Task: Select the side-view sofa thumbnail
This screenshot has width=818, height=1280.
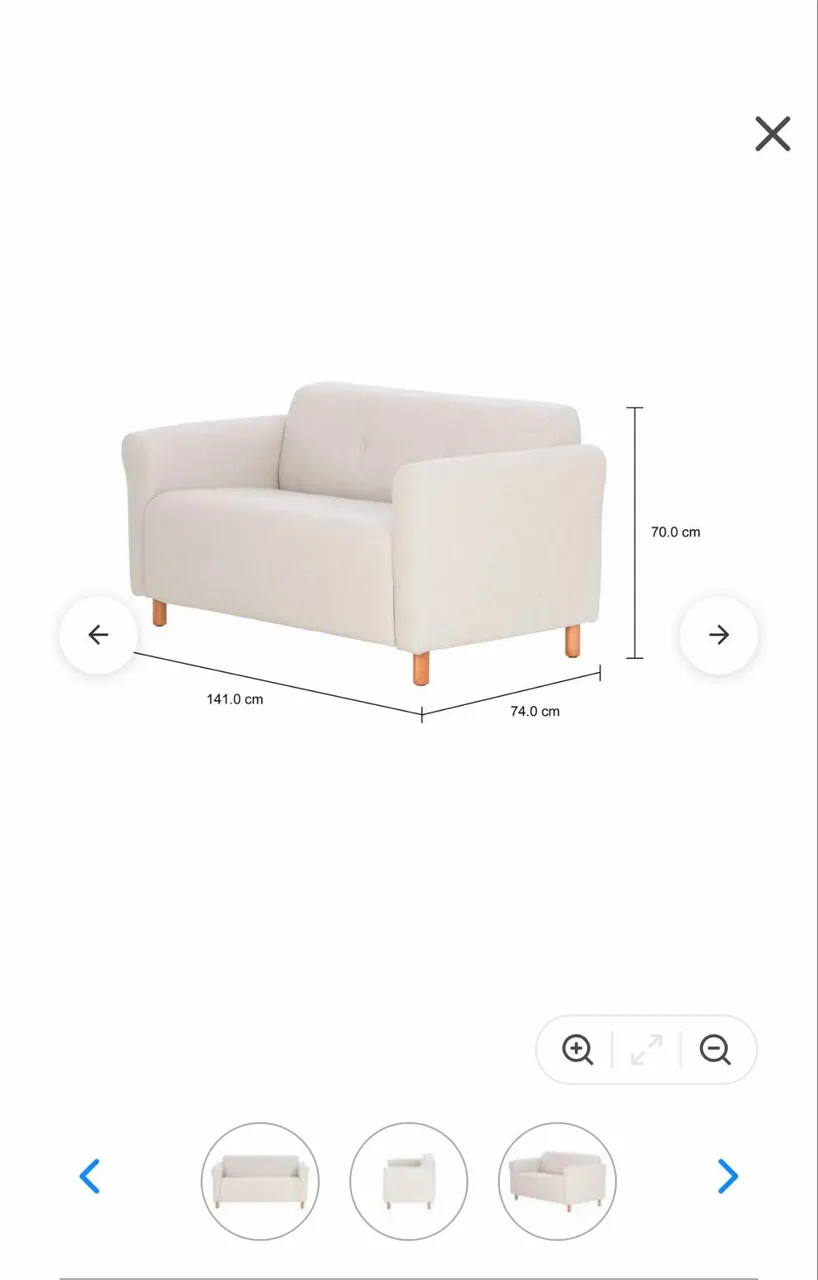Action: (x=408, y=1181)
